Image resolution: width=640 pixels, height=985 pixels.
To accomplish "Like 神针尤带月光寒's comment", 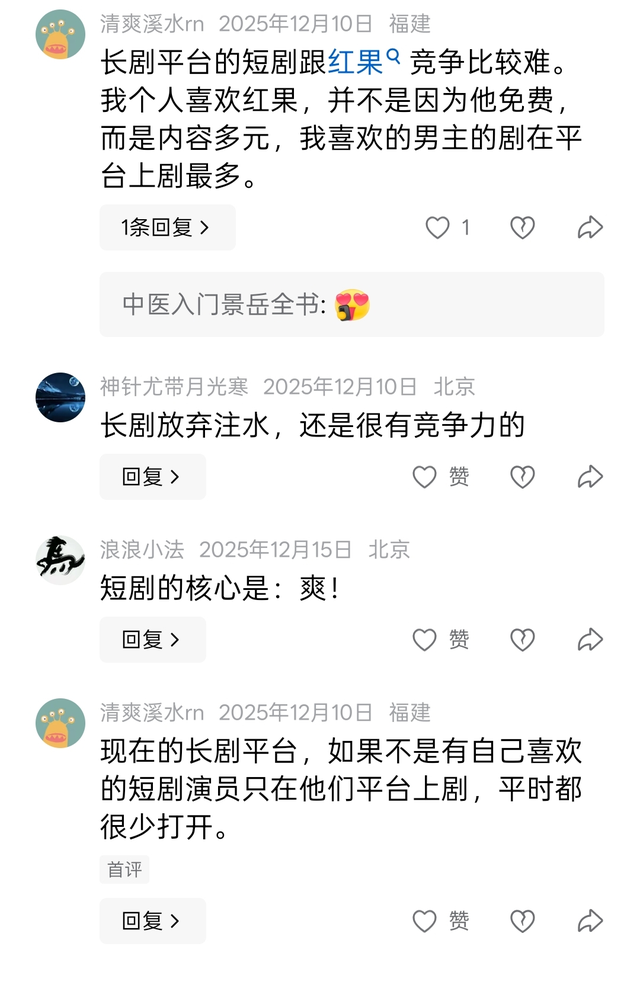I will coord(426,477).
